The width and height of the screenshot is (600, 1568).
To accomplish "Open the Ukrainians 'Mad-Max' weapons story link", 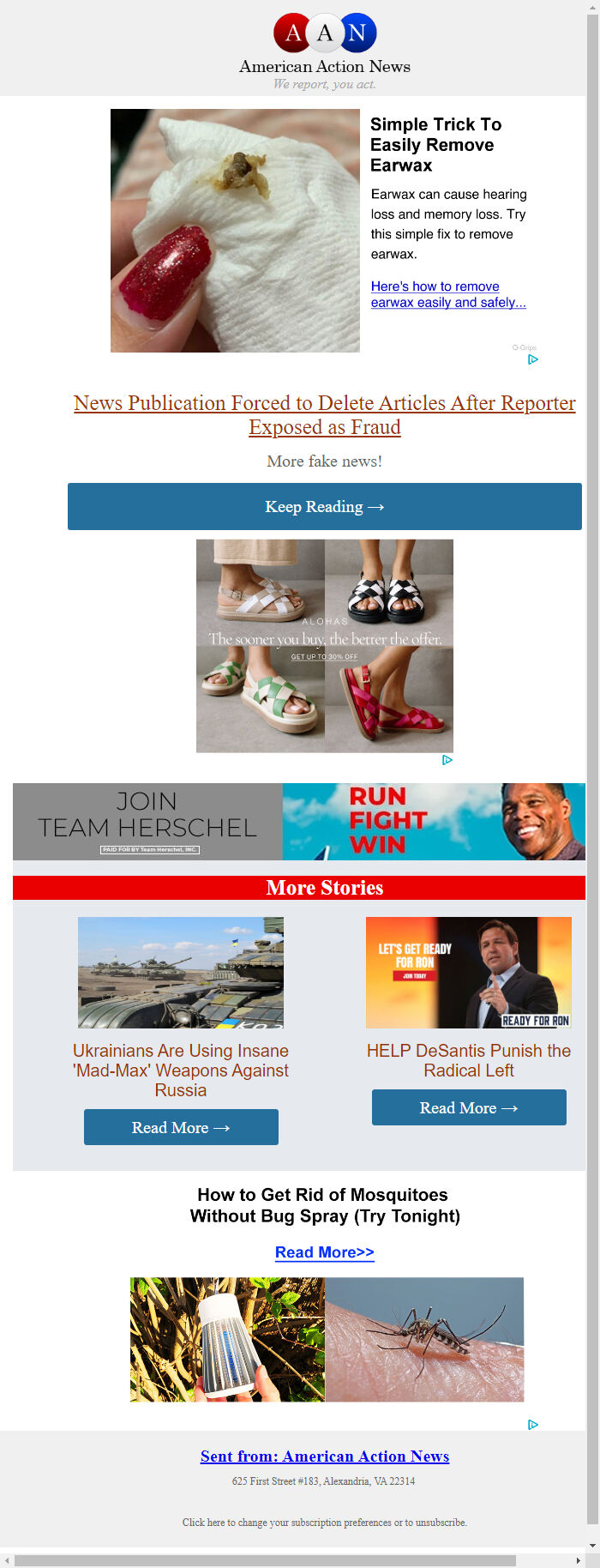I will tap(181, 1070).
